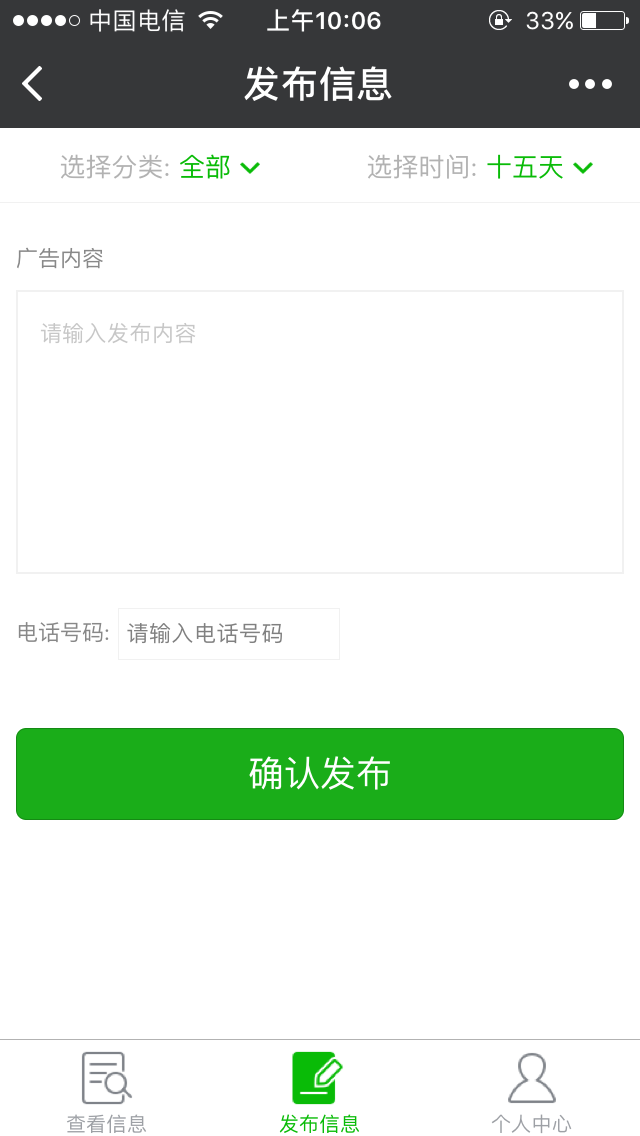Expand the 选择分类 category dropdown

219,167
